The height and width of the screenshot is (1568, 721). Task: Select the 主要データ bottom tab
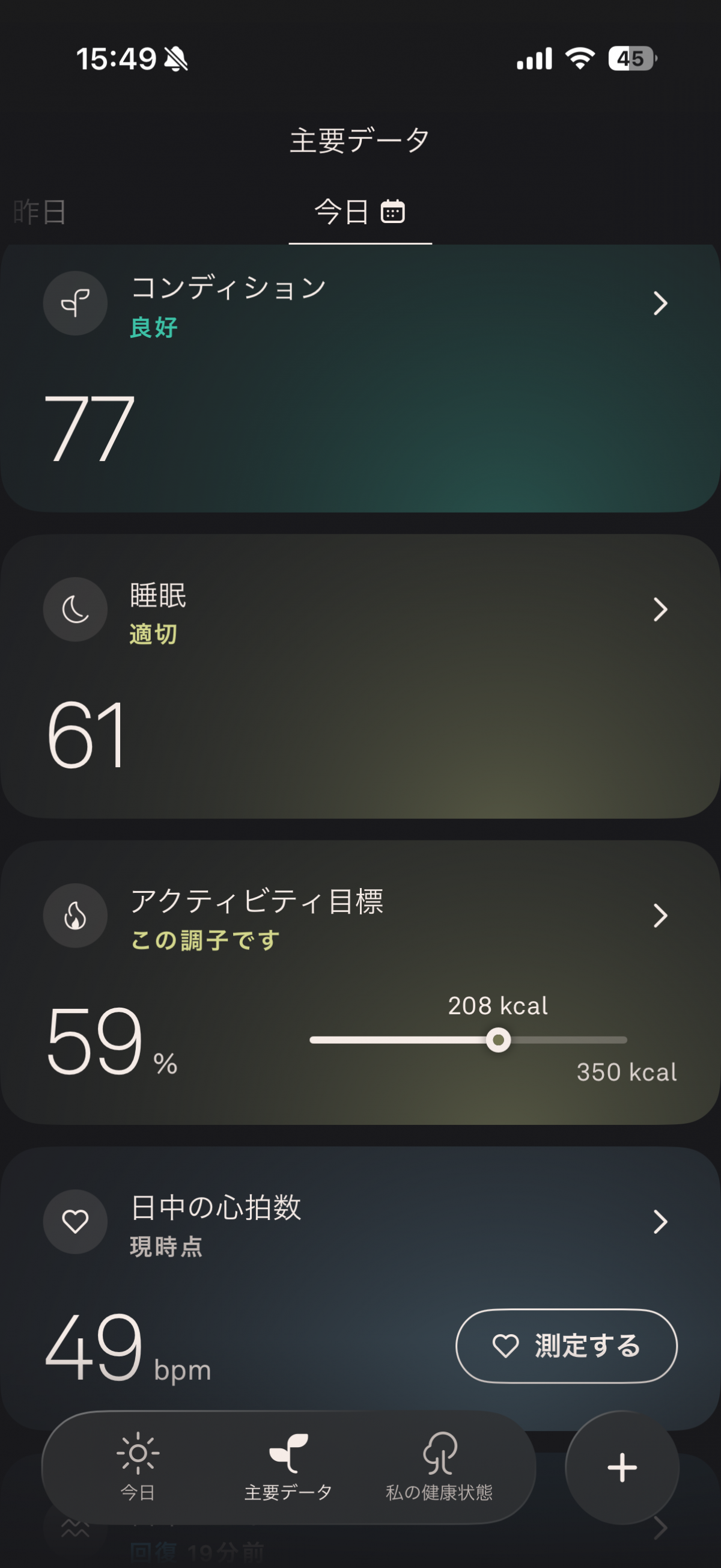click(288, 1467)
